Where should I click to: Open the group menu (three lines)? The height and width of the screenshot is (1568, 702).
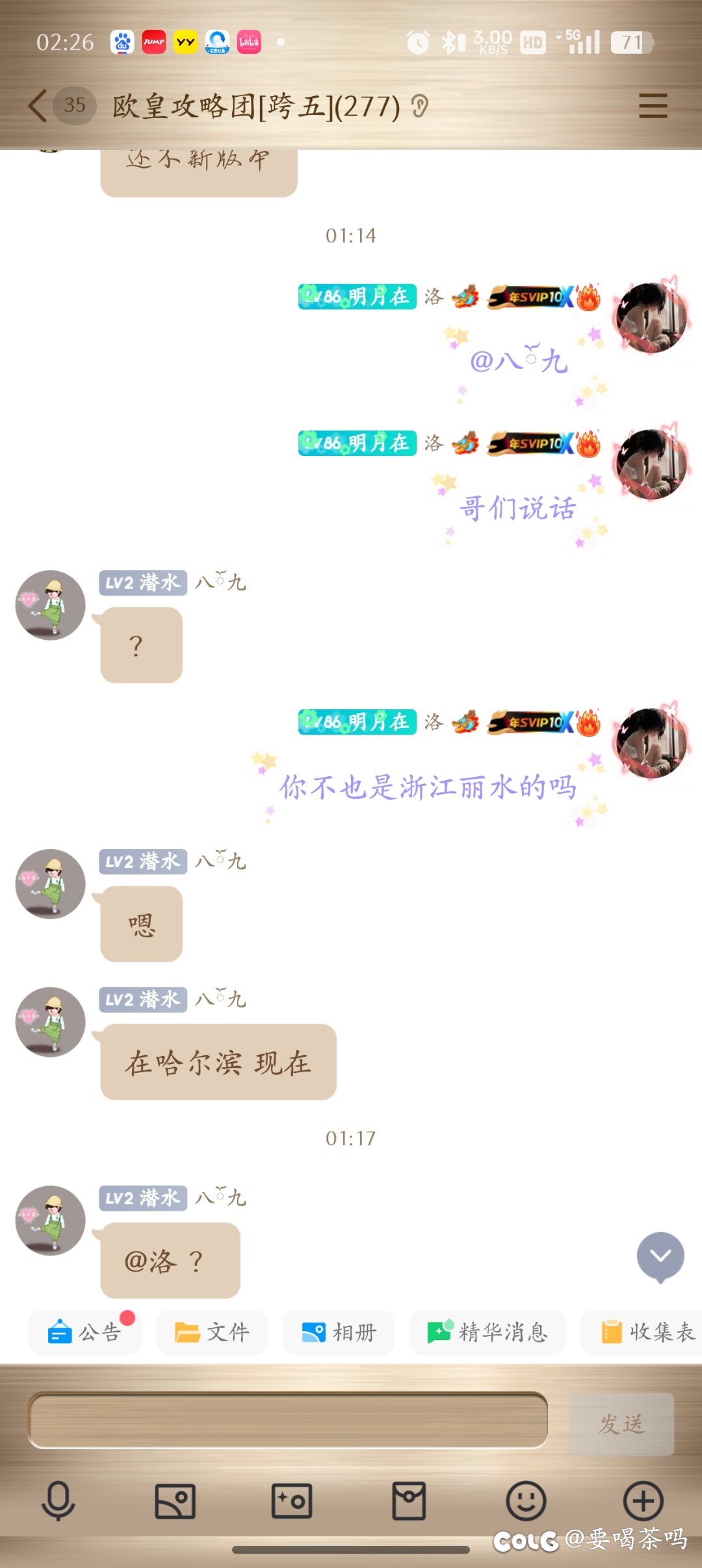653,106
